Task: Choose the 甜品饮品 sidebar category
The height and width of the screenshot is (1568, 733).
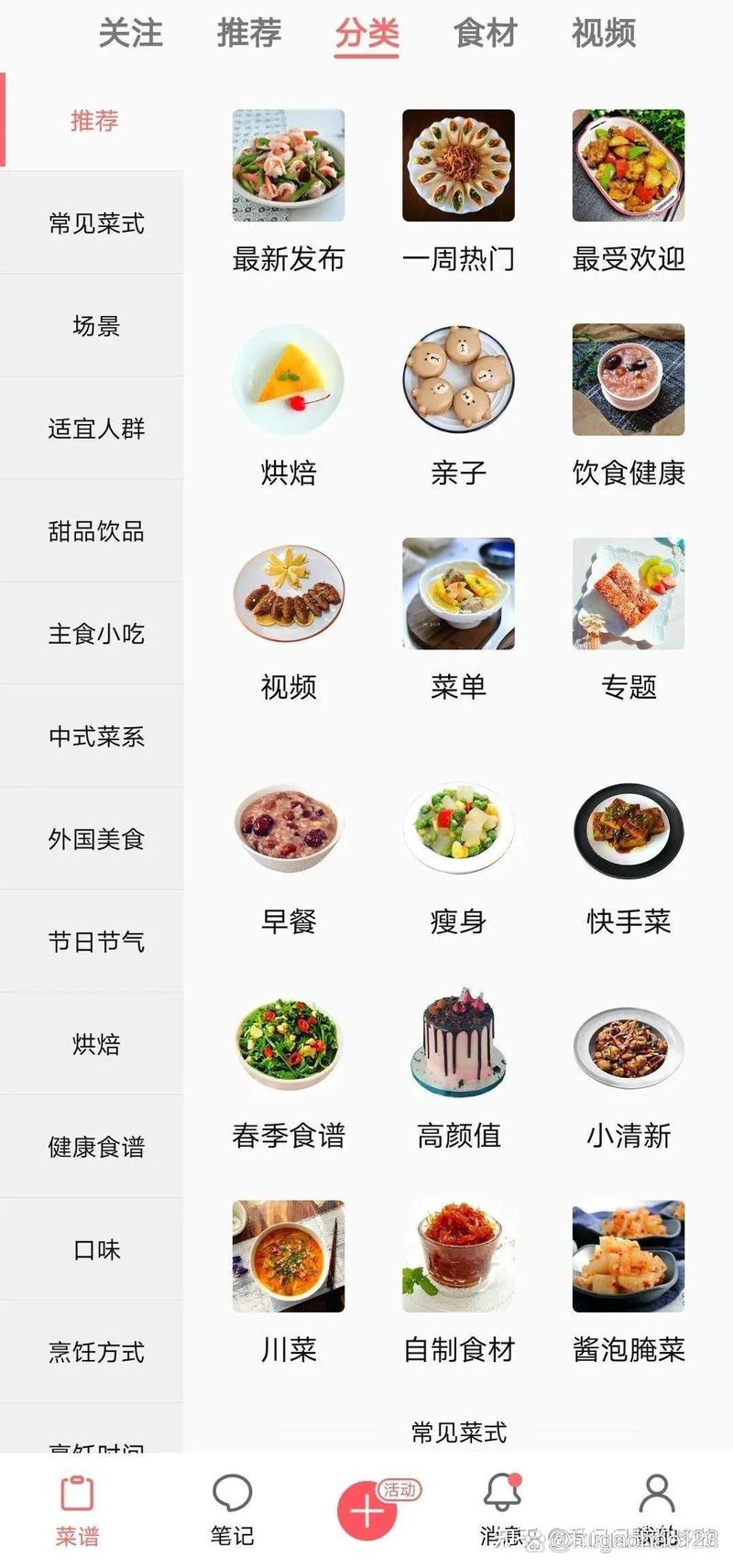Action: click(96, 531)
